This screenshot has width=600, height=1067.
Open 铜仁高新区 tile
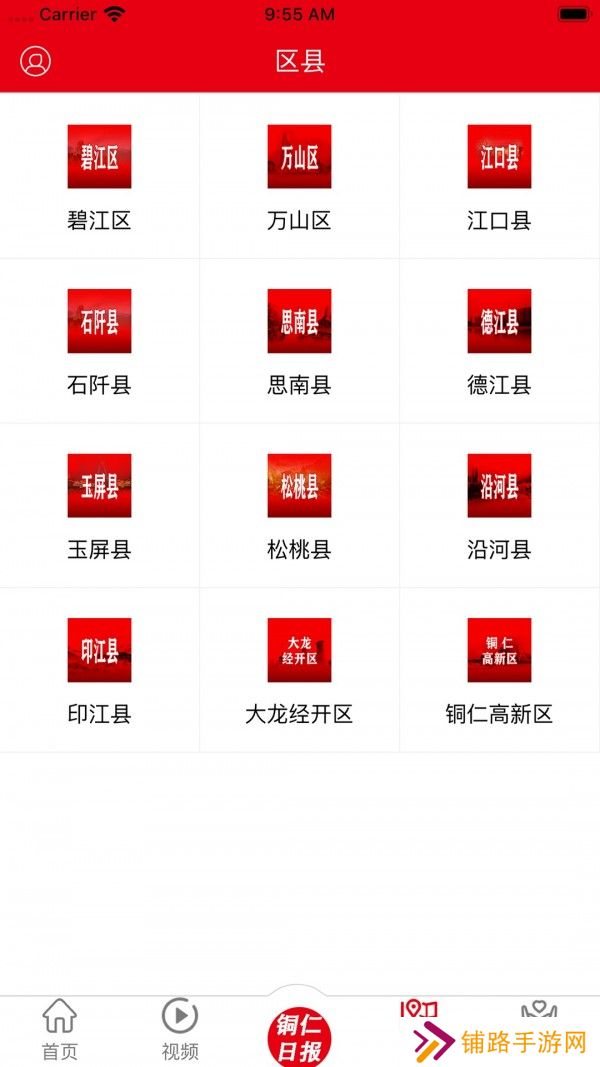[499, 671]
